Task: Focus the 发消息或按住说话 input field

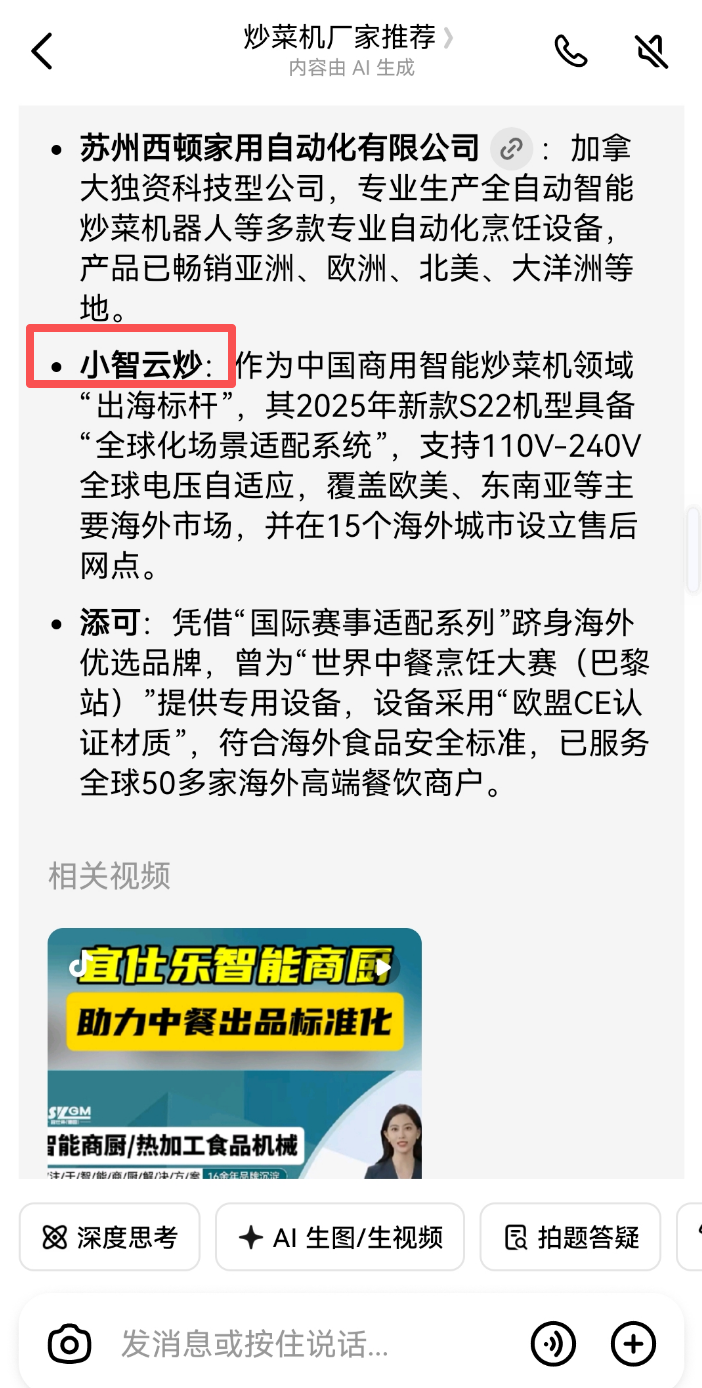Action: (300, 1343)
